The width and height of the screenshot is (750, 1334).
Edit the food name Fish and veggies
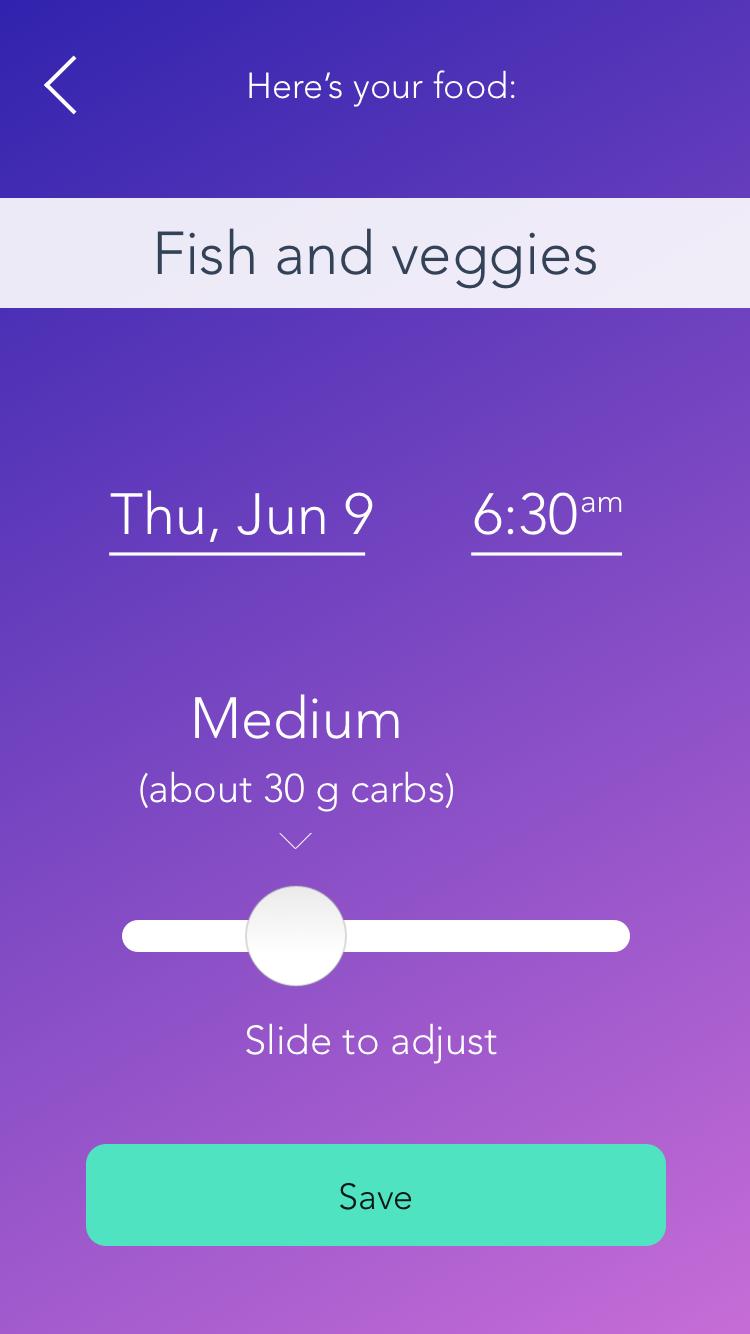coord(375,254)
